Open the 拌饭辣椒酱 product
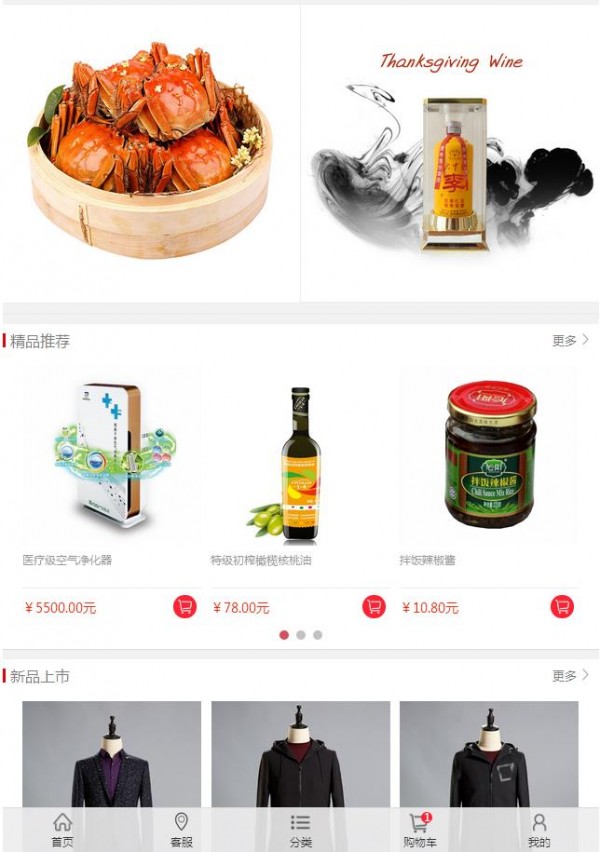 point(489,455)
